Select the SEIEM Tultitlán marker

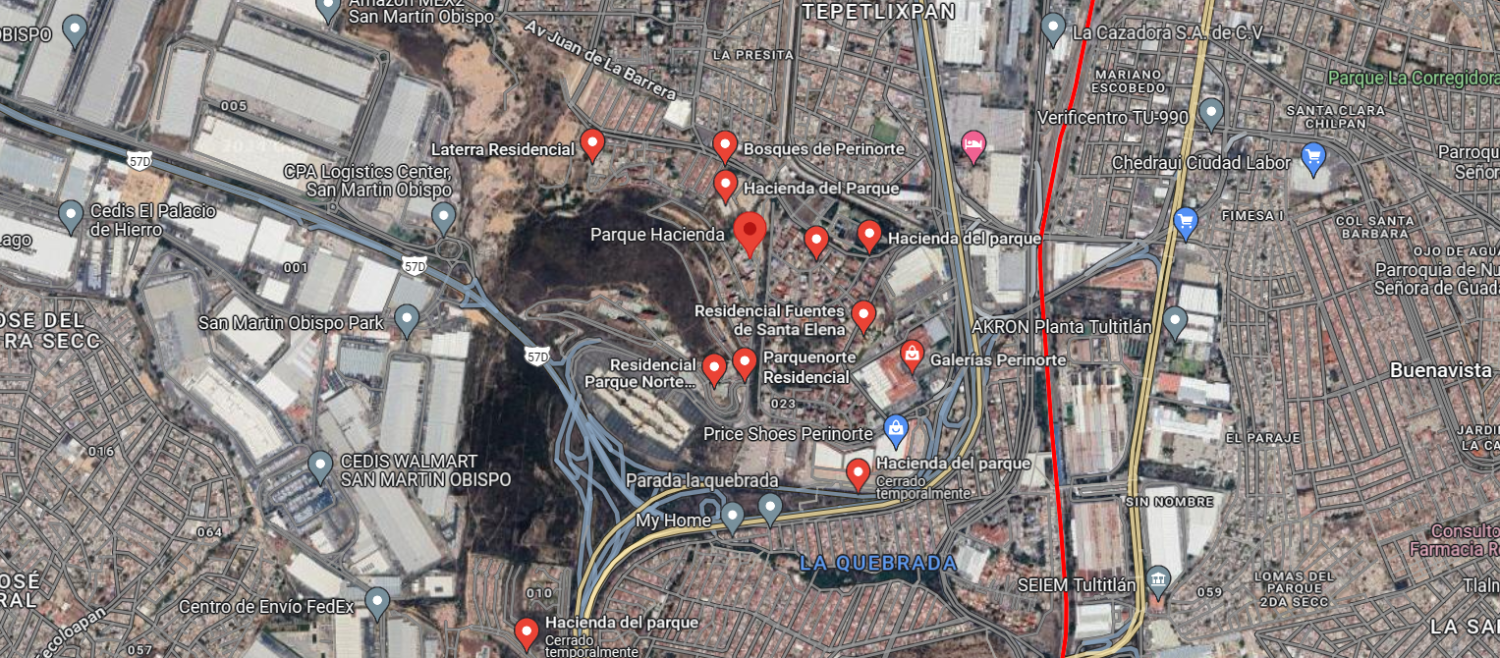coord(1158,580)
